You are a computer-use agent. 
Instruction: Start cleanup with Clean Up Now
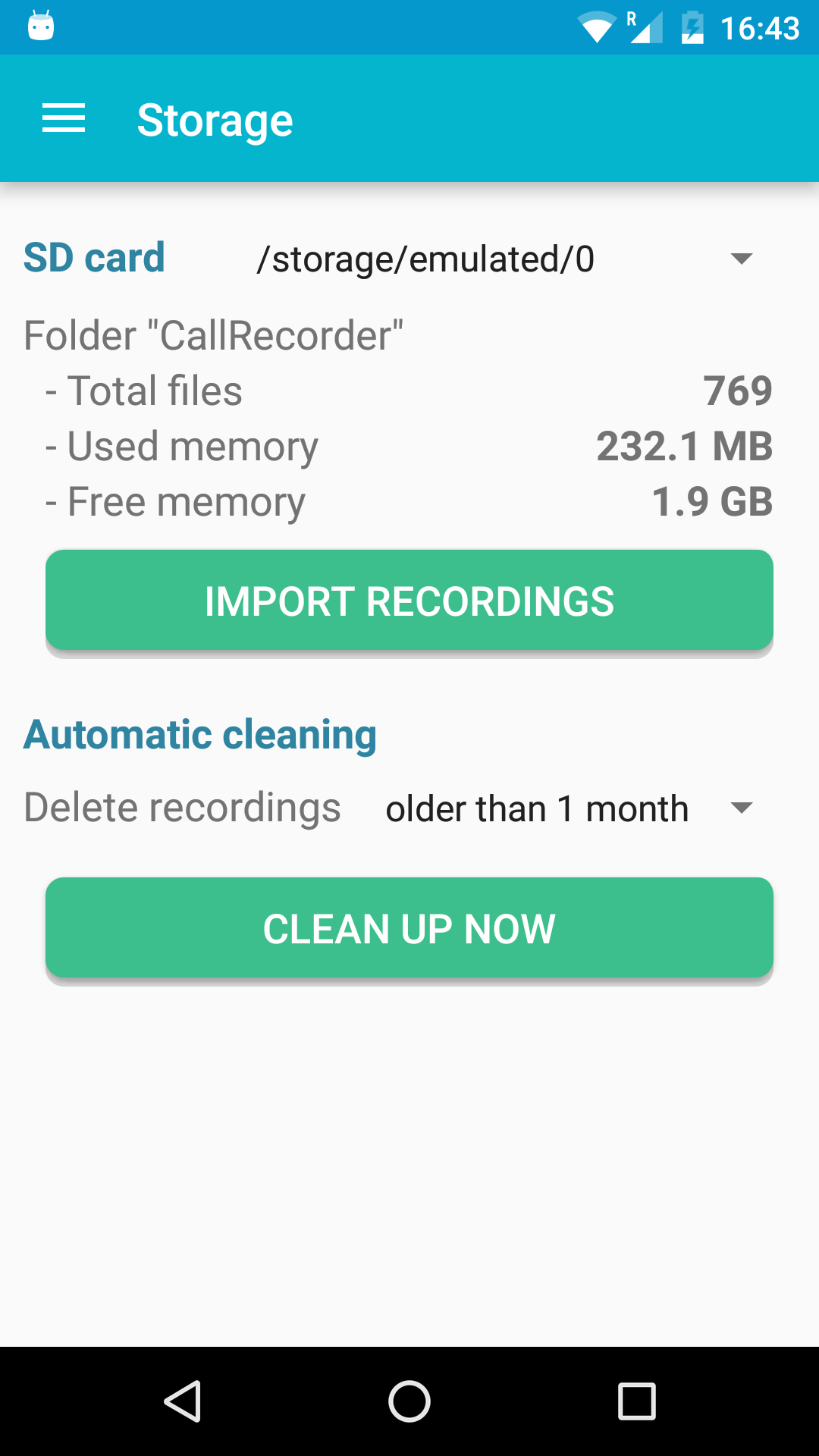[x=409, y=928]
